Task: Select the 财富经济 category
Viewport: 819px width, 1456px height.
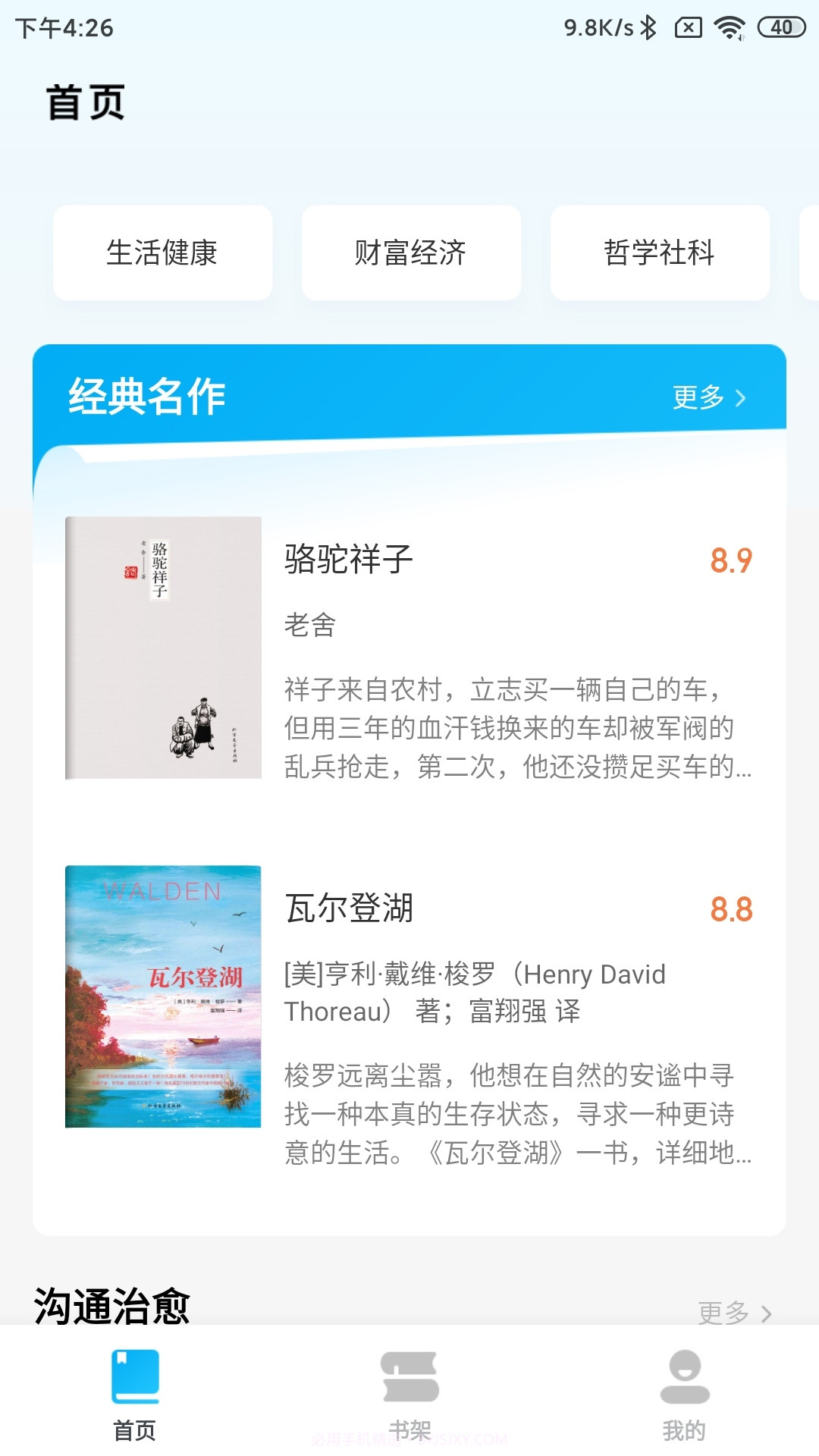Action: click(x=410, y=253)
